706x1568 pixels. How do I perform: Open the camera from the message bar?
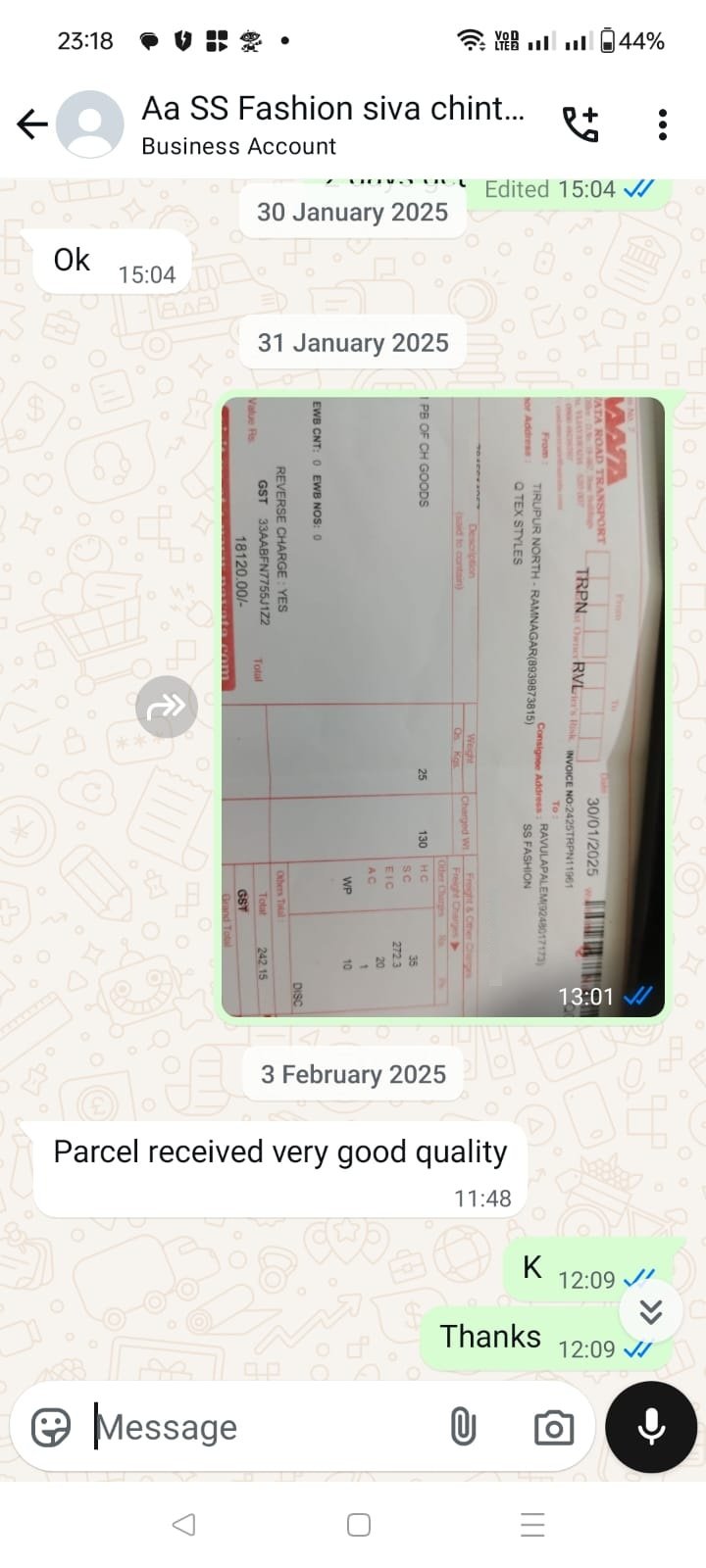pyautogui.click(x=554, y=1427)
